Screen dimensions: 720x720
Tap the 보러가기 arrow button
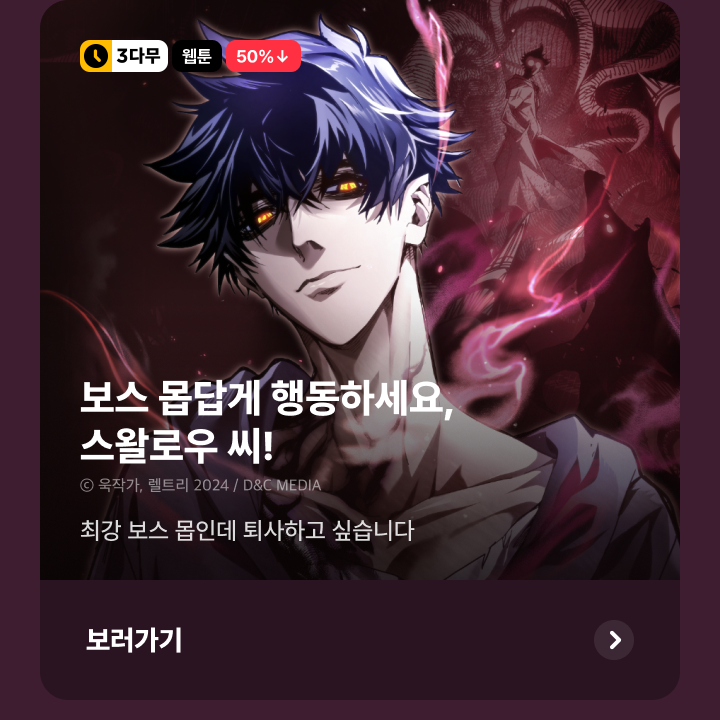(613, 640)
